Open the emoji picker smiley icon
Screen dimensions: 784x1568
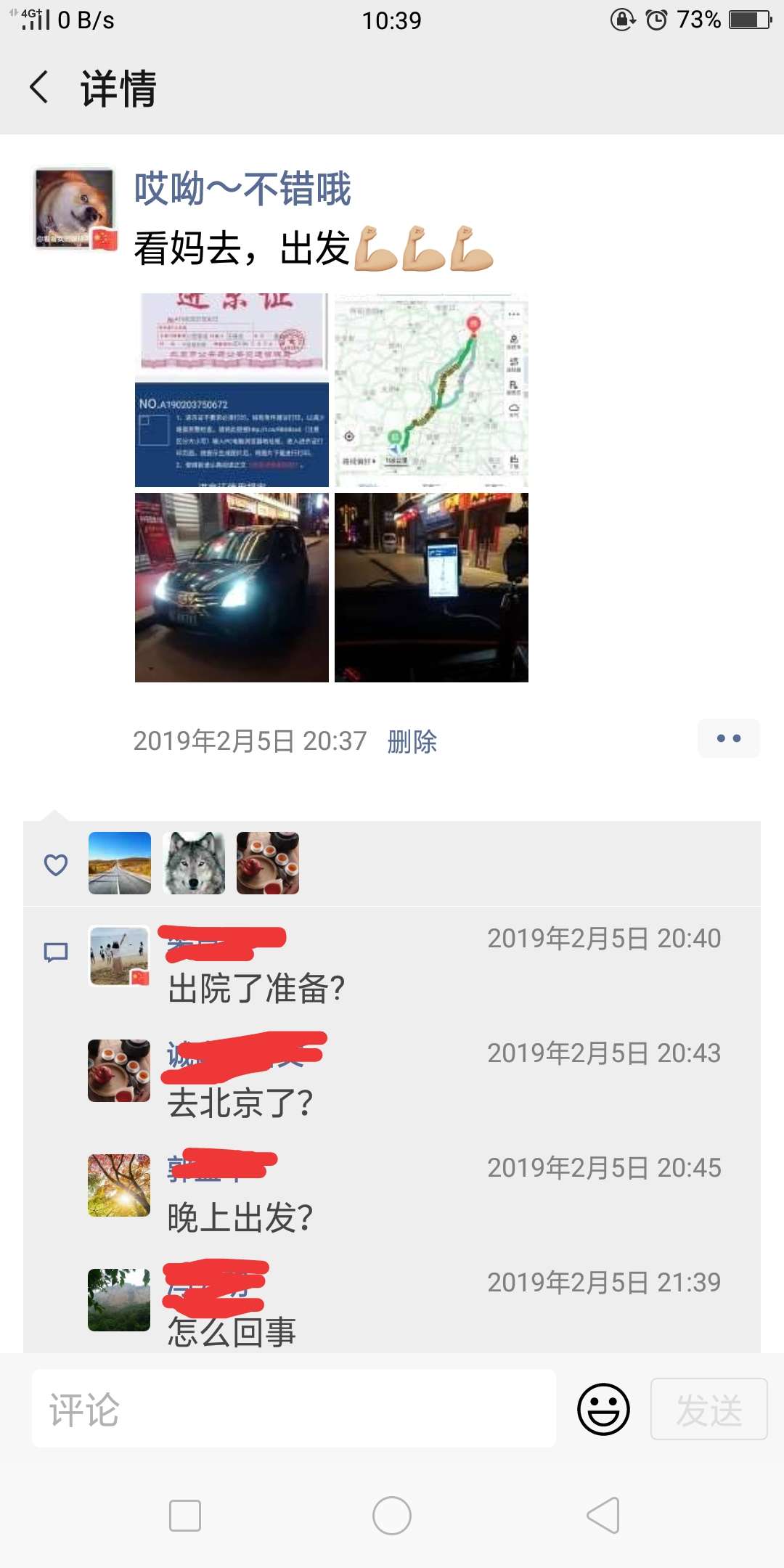pos(603,1407)
